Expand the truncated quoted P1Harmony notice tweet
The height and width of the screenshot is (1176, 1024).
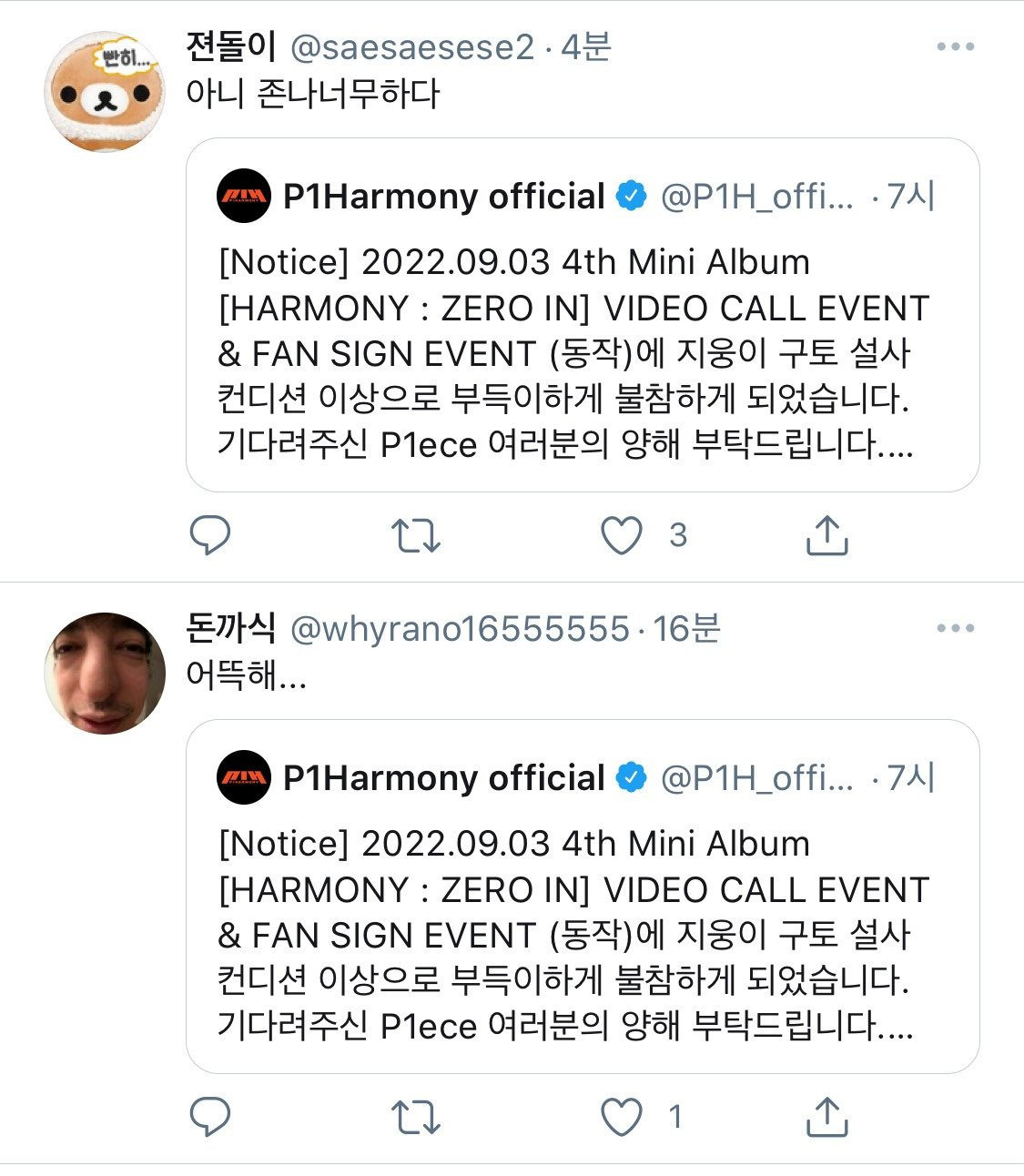(575, 355)
